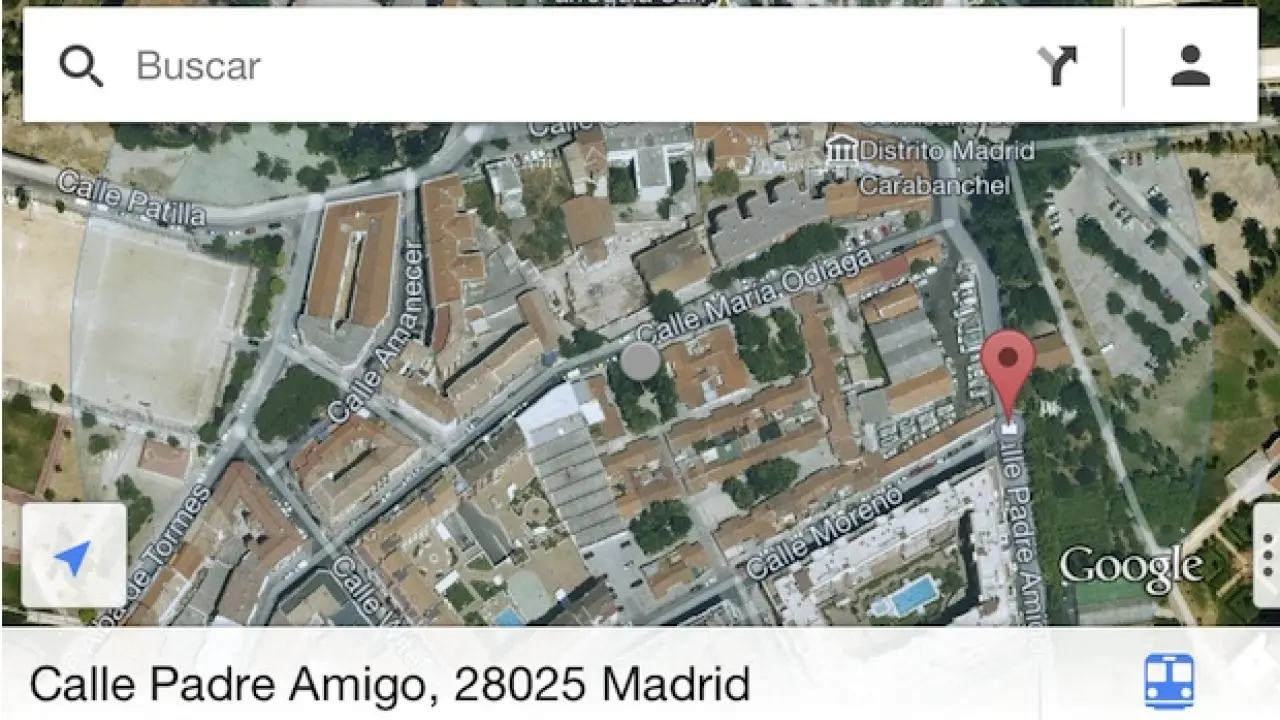Tap the Buscar search field
This screenshot has width=1280, height=720.
560,66
